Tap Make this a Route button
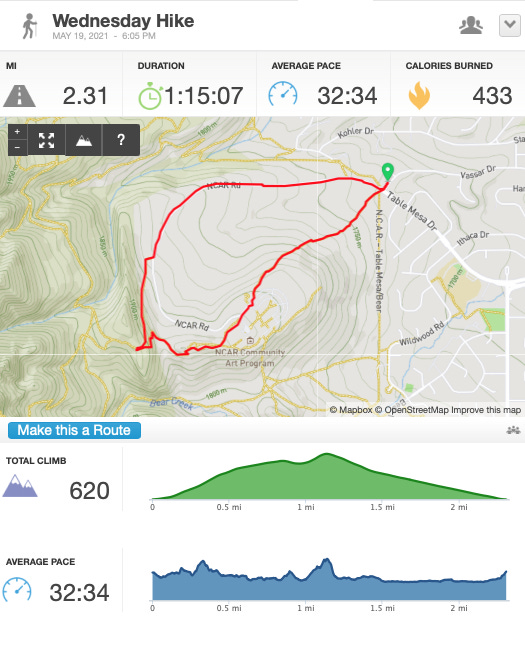The width and height of the screenshot is (525, 649). tap(74, 430)
